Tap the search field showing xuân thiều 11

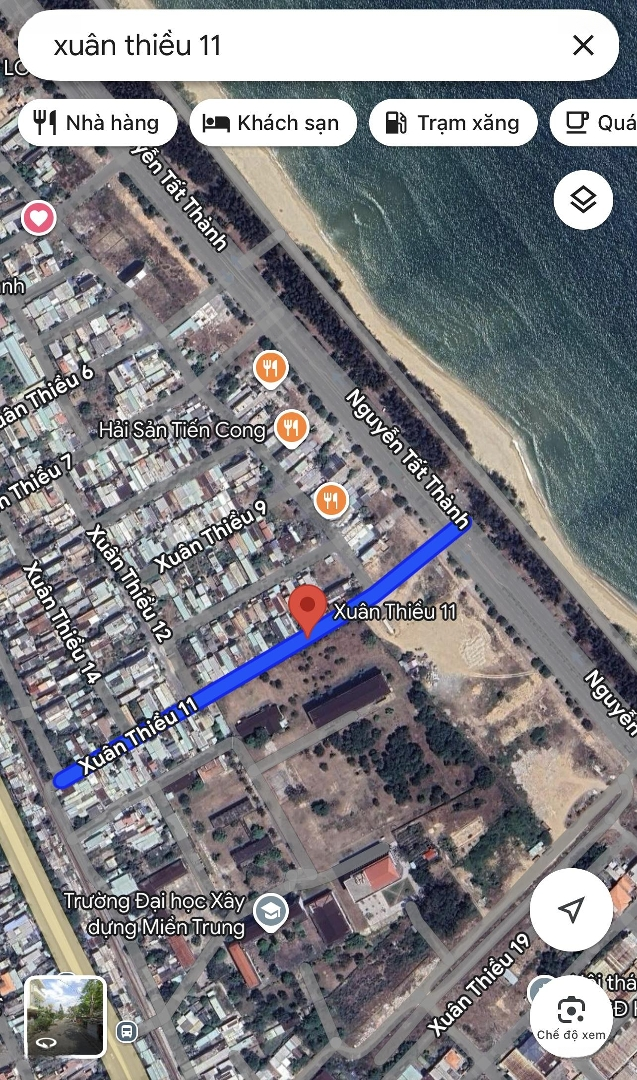click(290, 45)
